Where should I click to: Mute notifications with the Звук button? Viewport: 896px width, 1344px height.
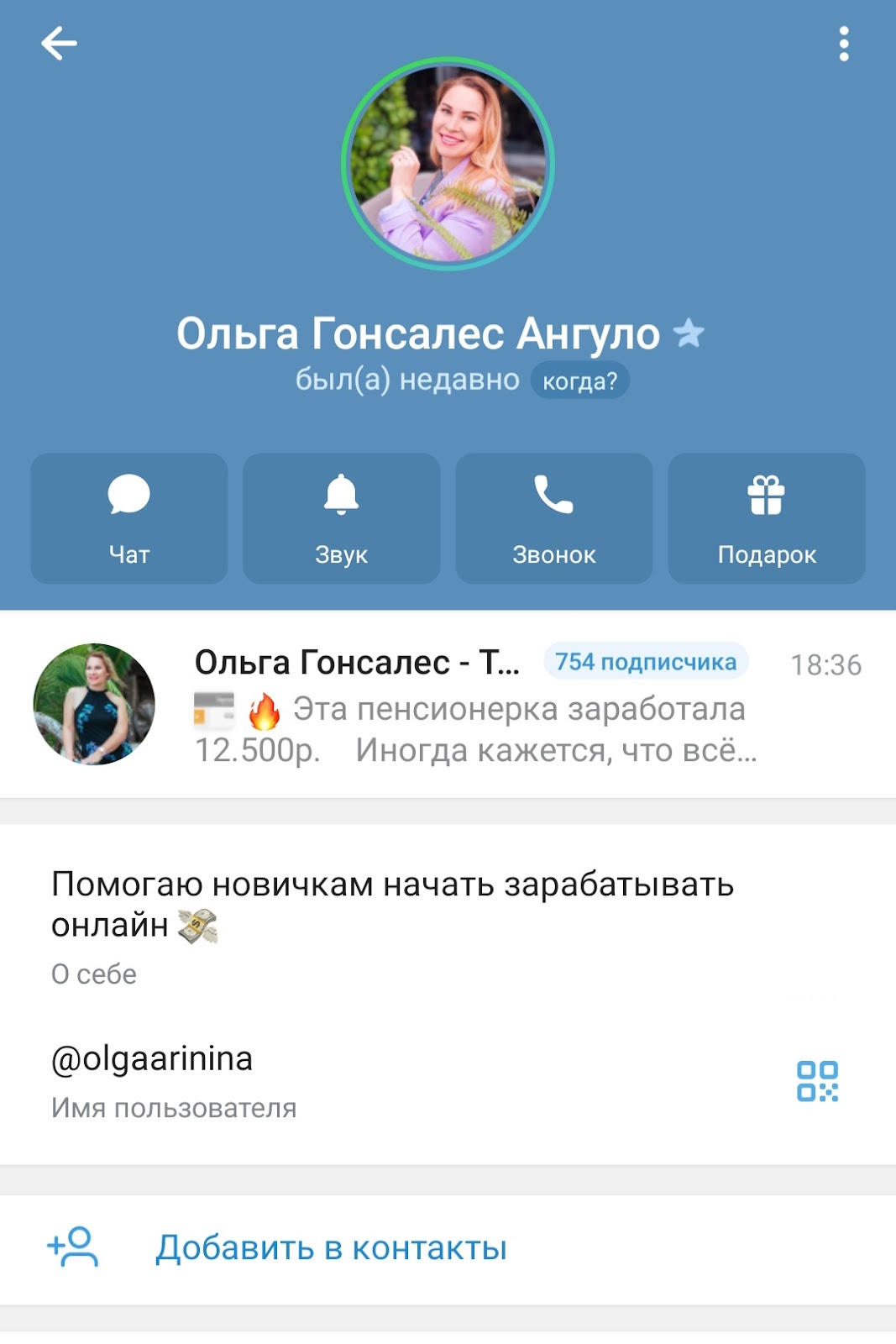pos(342,518)
